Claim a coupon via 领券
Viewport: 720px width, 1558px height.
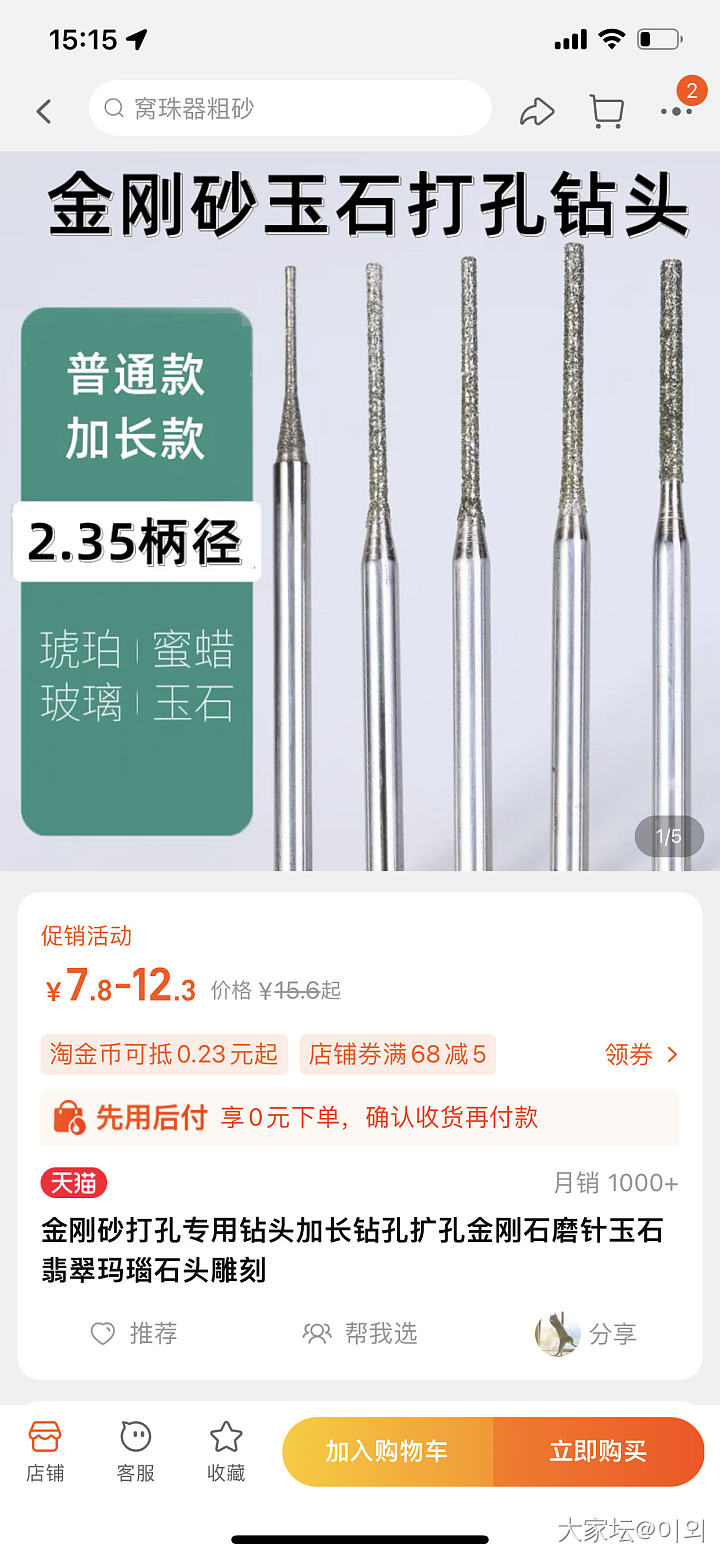pyautogui.click(x=641, y=1054)
